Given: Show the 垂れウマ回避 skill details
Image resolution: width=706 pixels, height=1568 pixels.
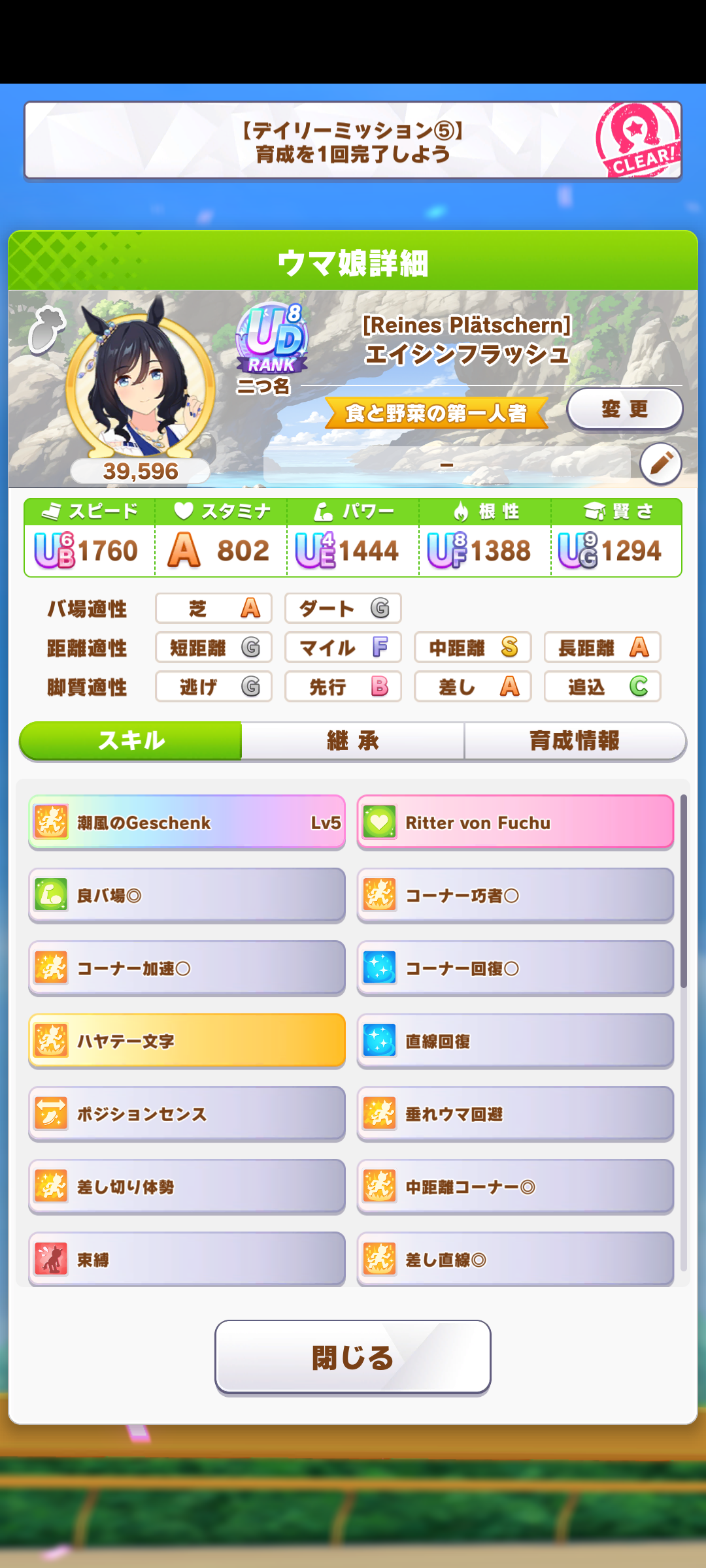Looking at the screenshot, I should [x=515, y=1114].
